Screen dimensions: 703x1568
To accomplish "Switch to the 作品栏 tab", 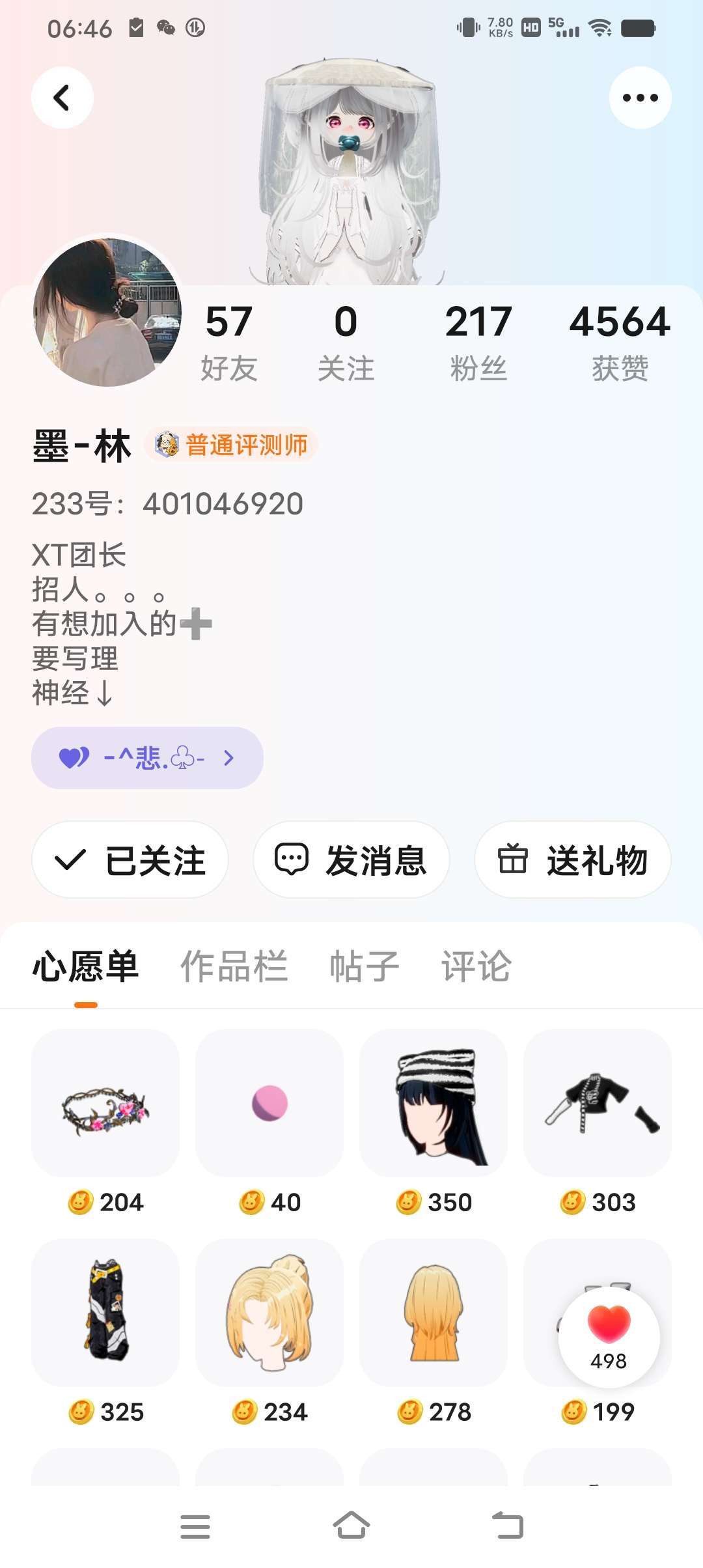I will (x=234, y=966).
